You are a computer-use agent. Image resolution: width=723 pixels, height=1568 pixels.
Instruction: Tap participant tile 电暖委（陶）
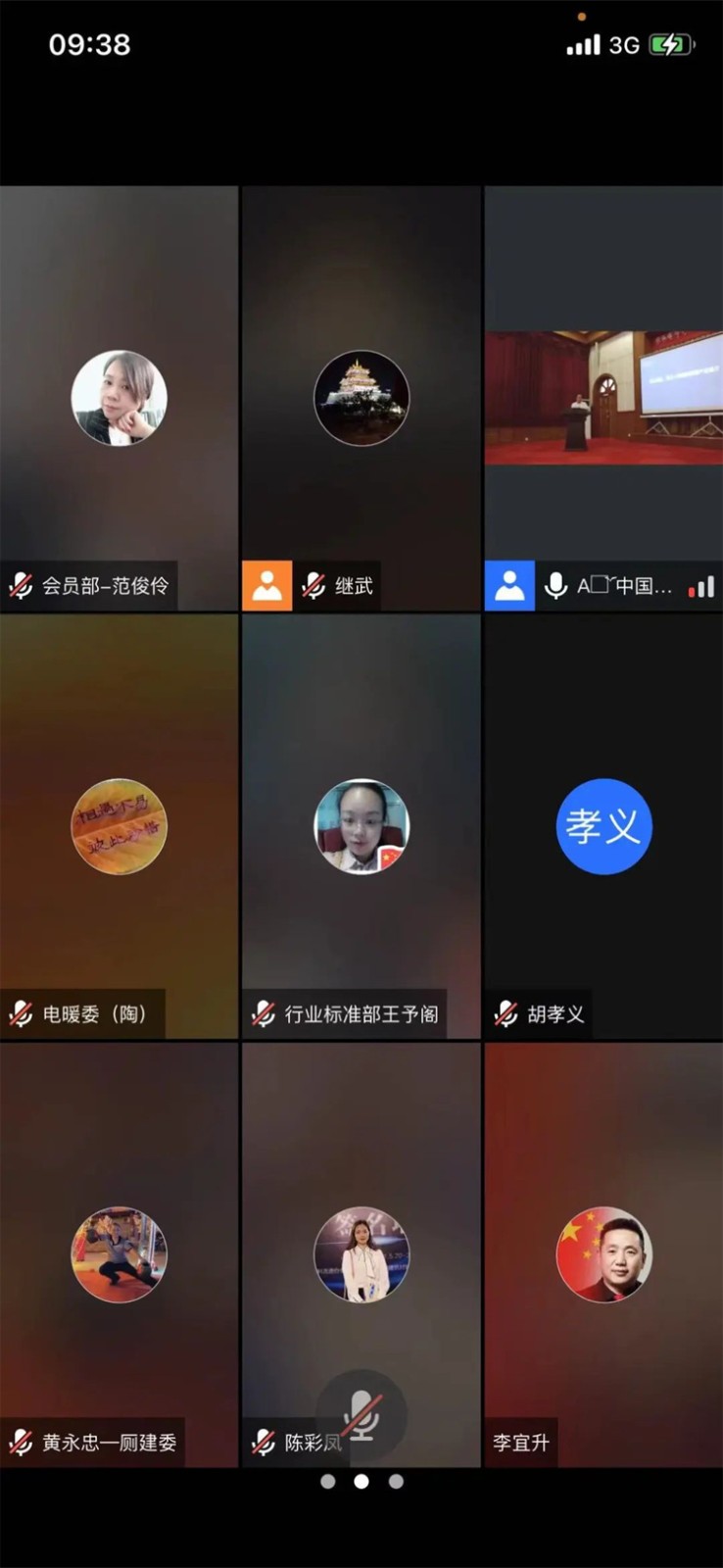coord(119,826)
